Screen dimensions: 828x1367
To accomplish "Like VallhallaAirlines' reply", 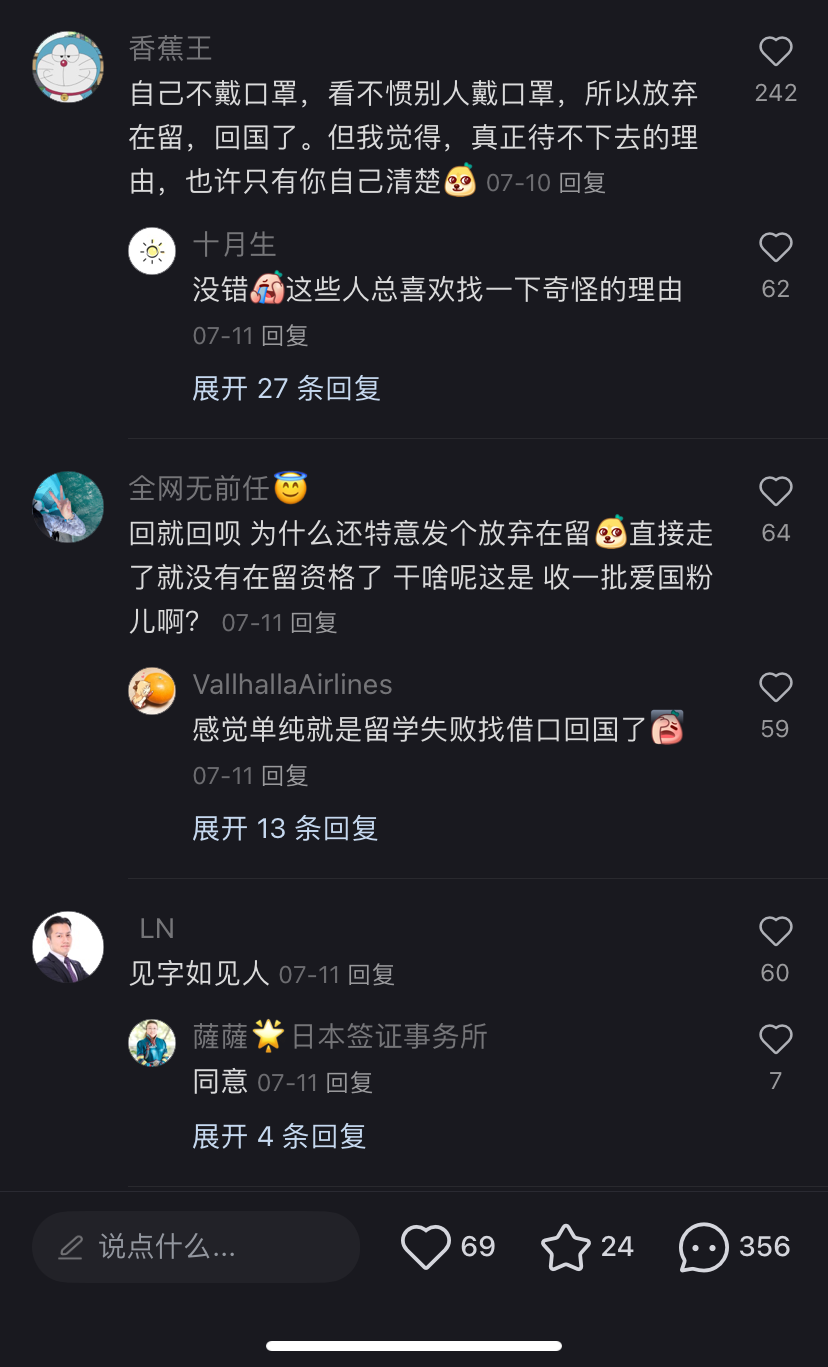I will tap(776, 688).
